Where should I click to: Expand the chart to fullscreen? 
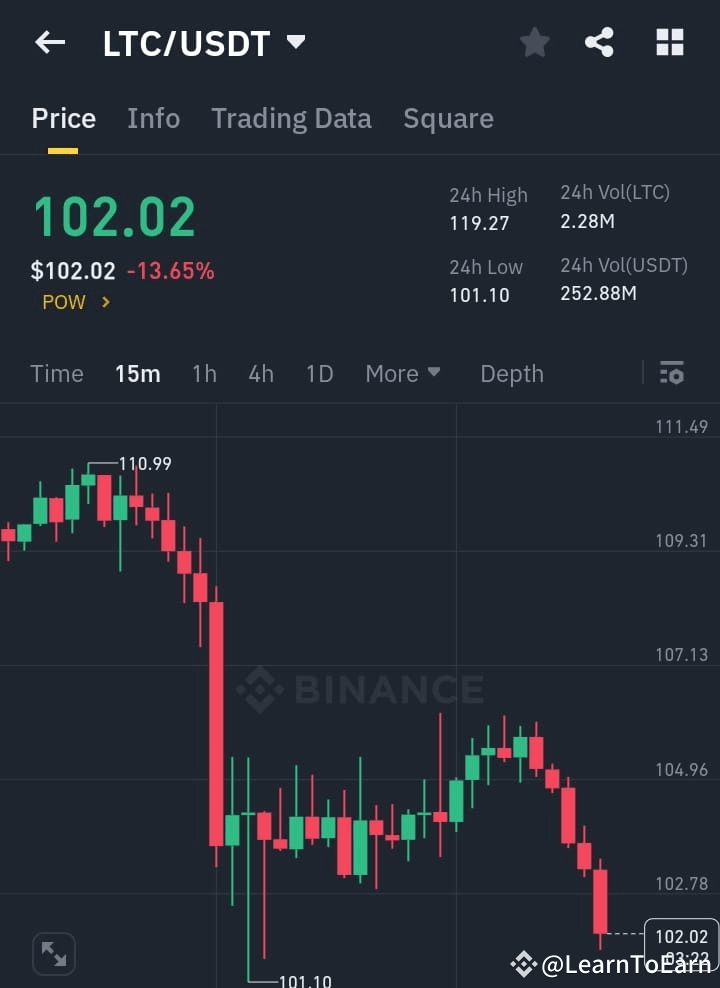coord(53,954)
